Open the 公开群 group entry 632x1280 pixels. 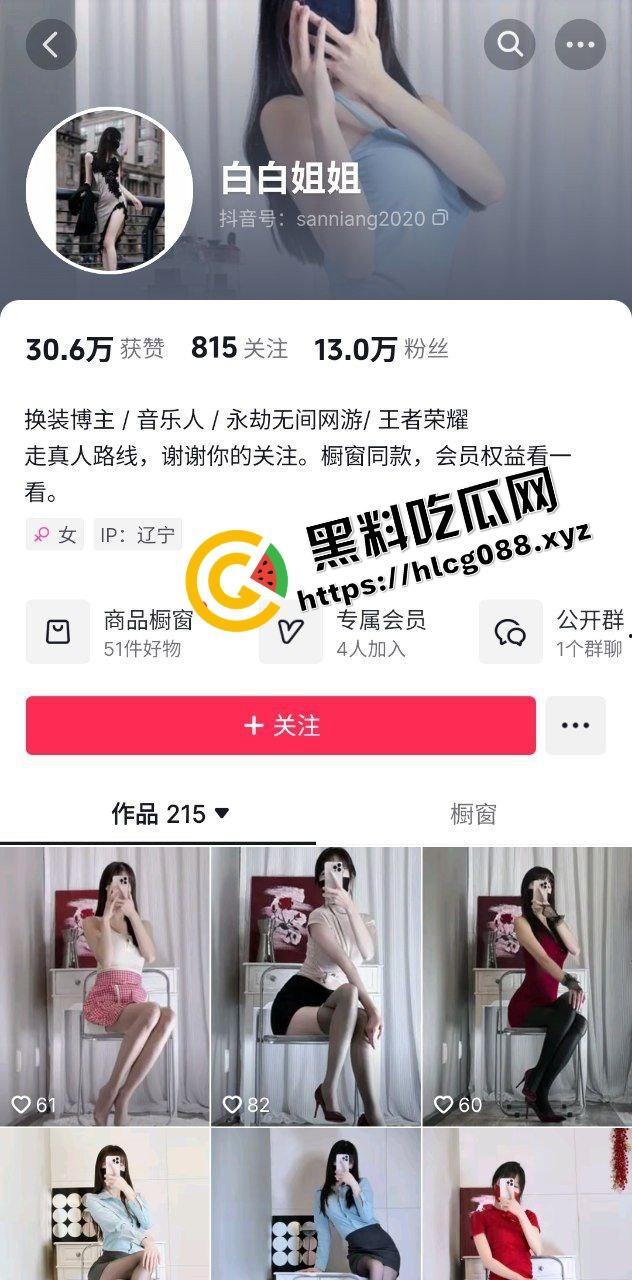(x=560, y=632)
